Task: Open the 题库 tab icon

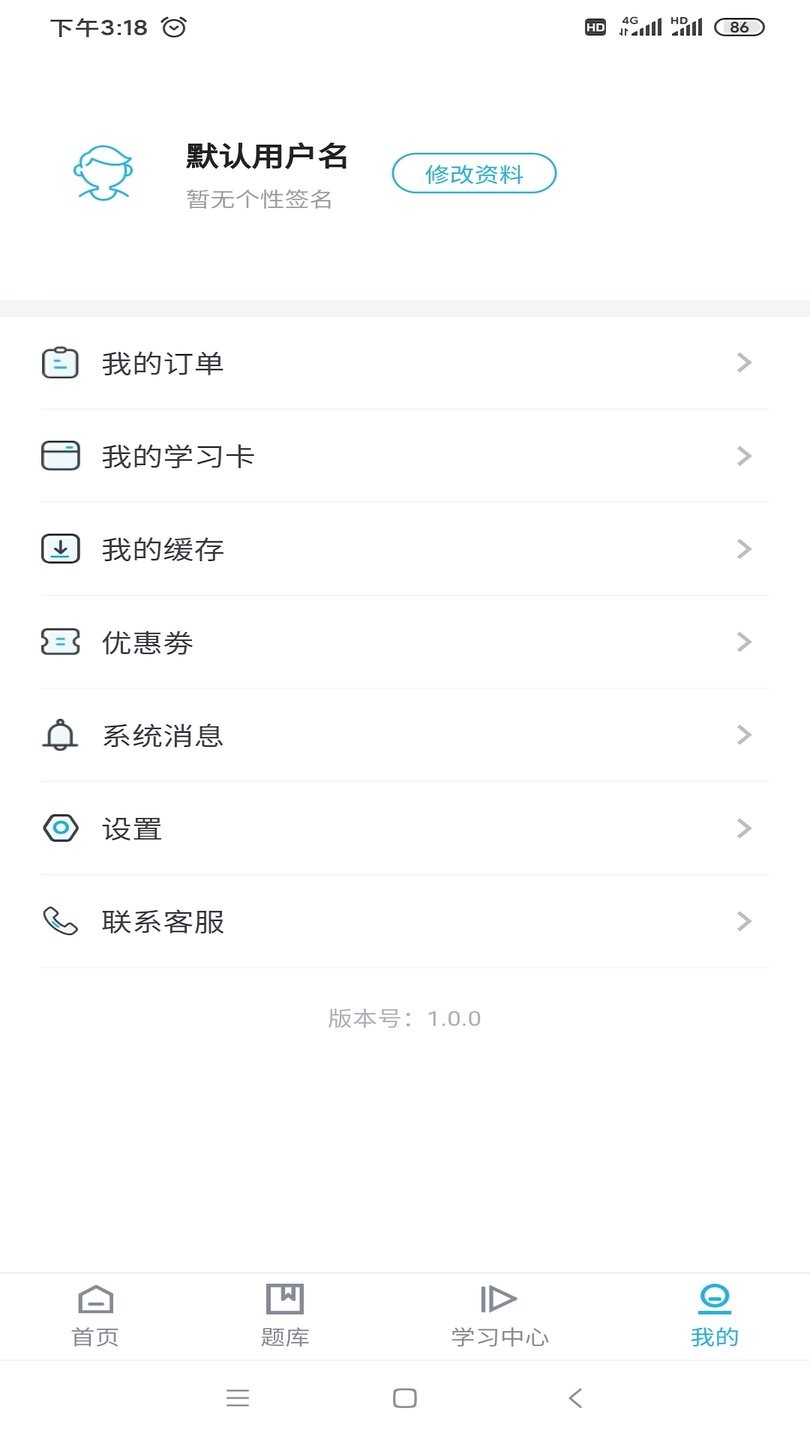Action: 285,1298
